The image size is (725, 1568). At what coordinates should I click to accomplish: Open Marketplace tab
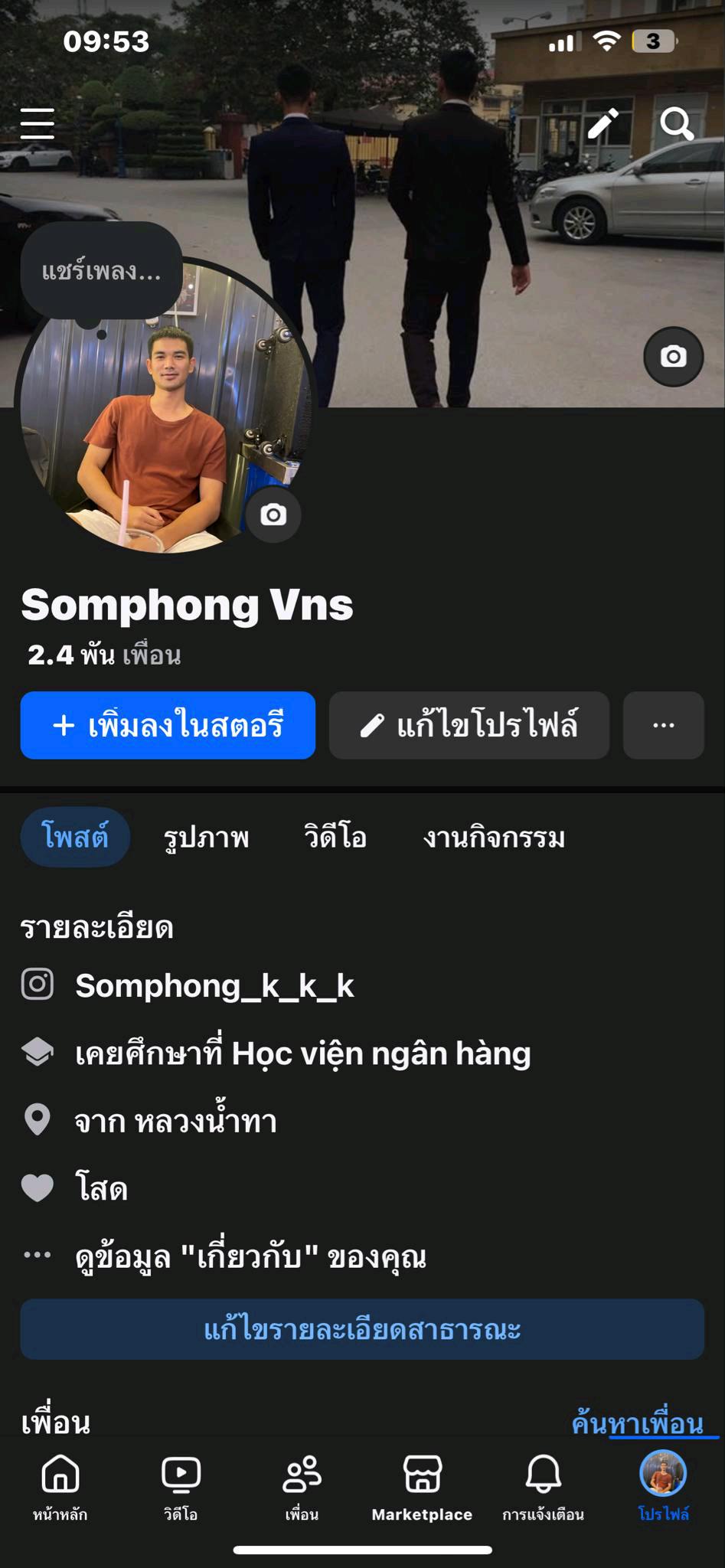click(422, 1487)
